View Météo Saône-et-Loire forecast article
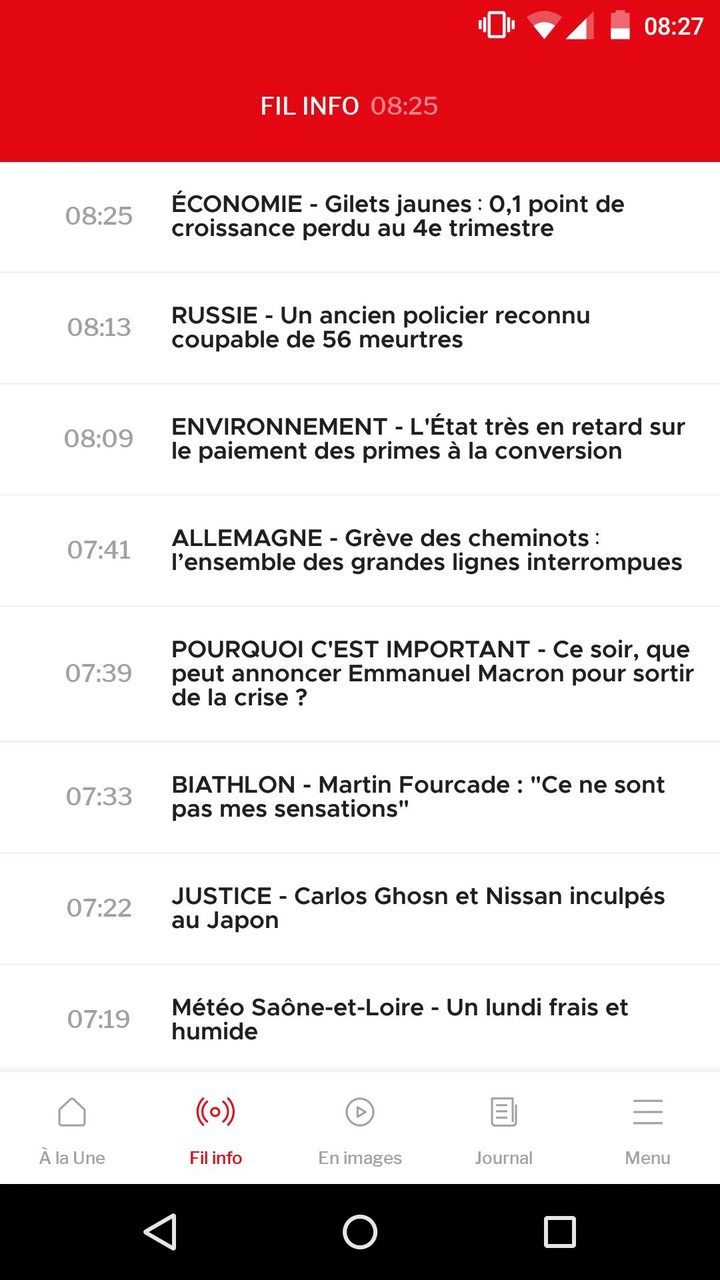This screenshot has width=720, height=1280. point(400,1019)
